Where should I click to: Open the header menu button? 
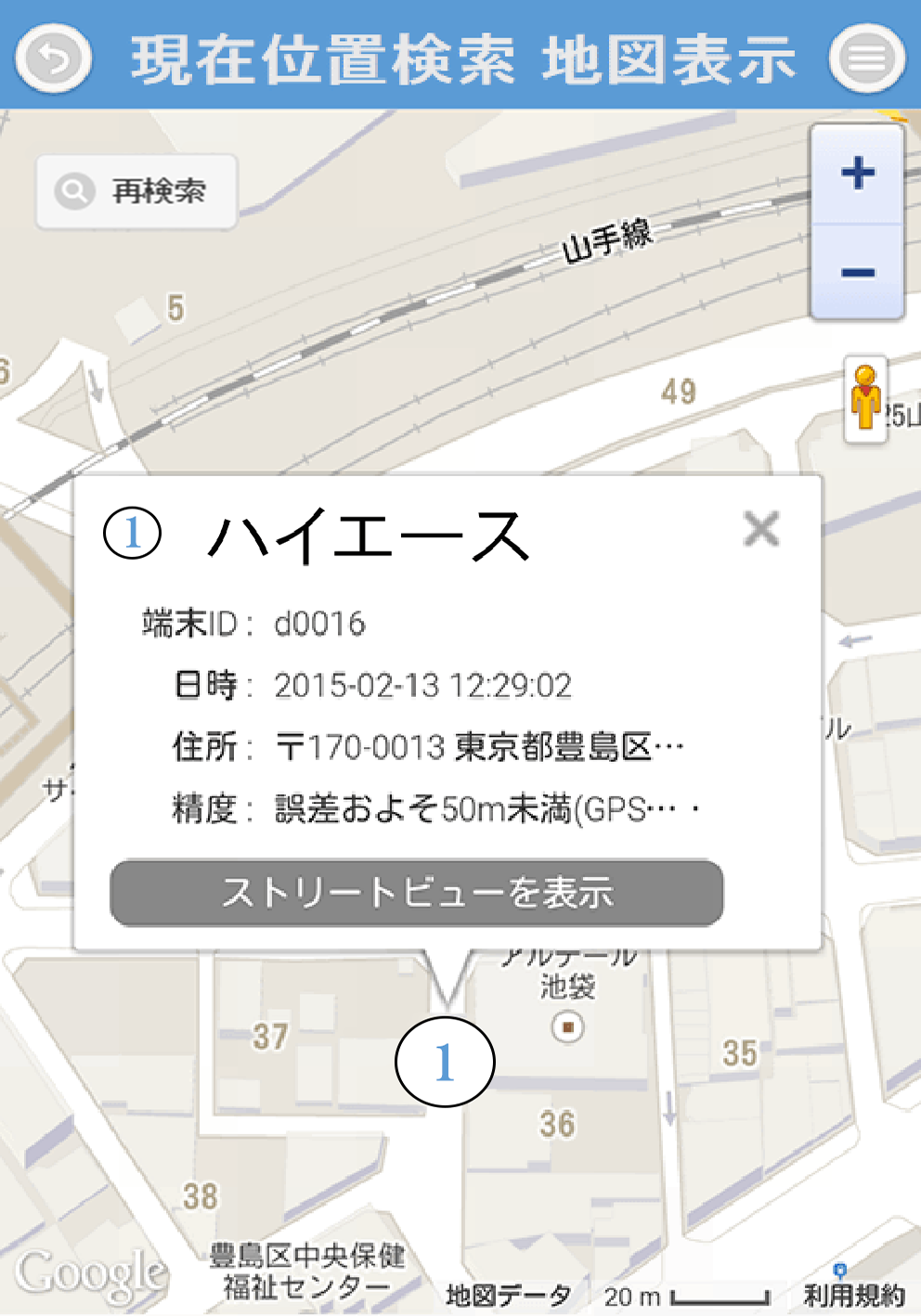pyautogui.click(x=867, y=58)
